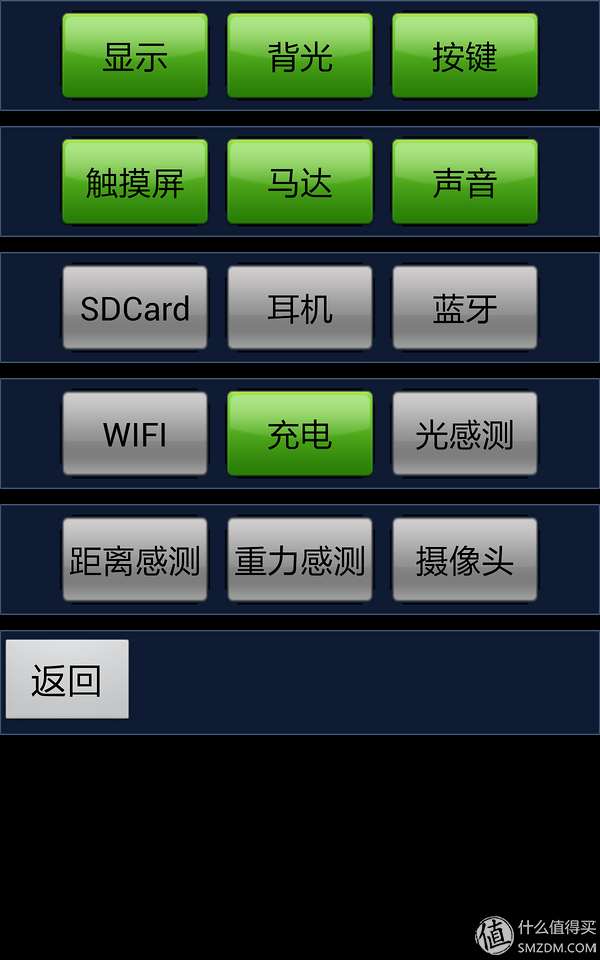Run the WIFI test

coord(135,434)
